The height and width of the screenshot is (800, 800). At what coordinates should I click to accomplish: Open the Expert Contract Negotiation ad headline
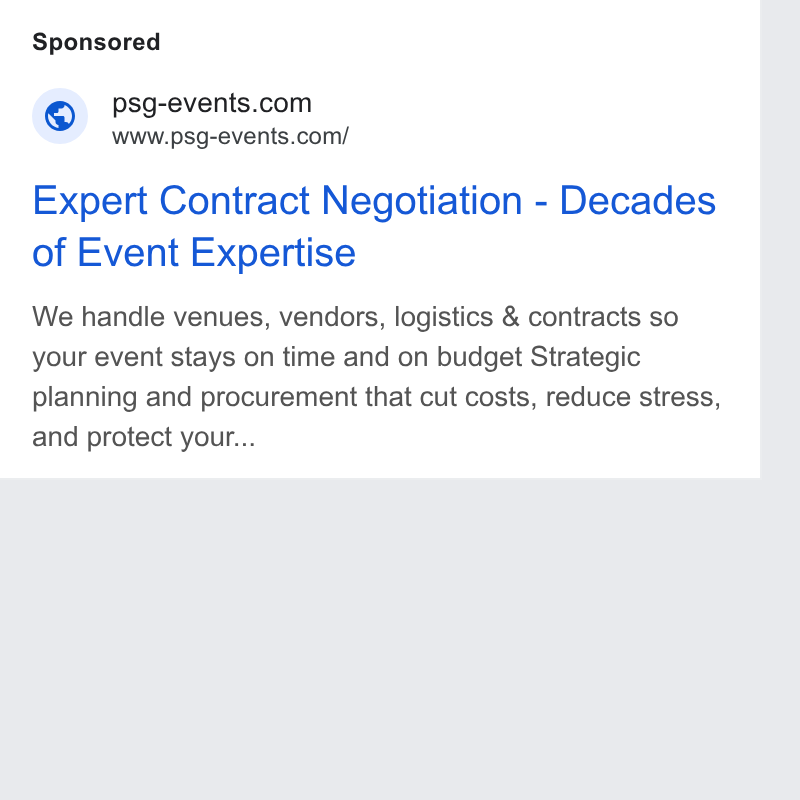(x=374, y=226)
